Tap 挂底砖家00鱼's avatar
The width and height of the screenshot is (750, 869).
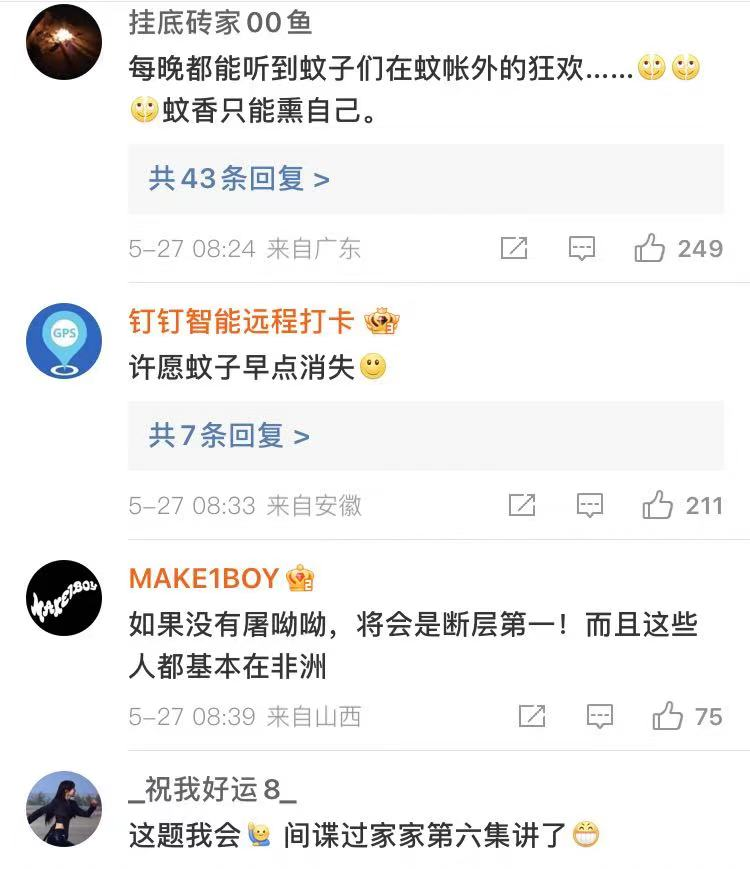pos(62,42)
